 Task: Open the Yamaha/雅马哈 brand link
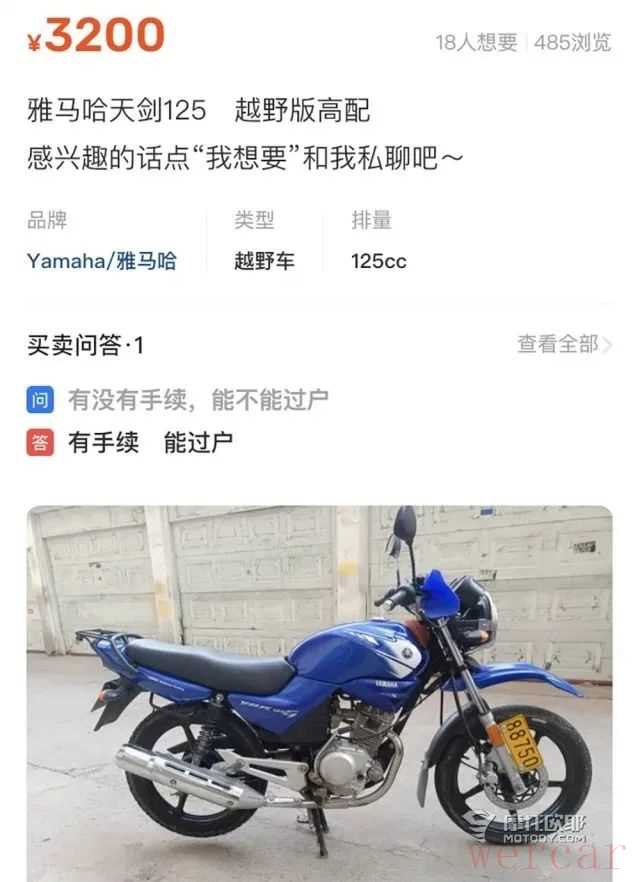(101, 261)
